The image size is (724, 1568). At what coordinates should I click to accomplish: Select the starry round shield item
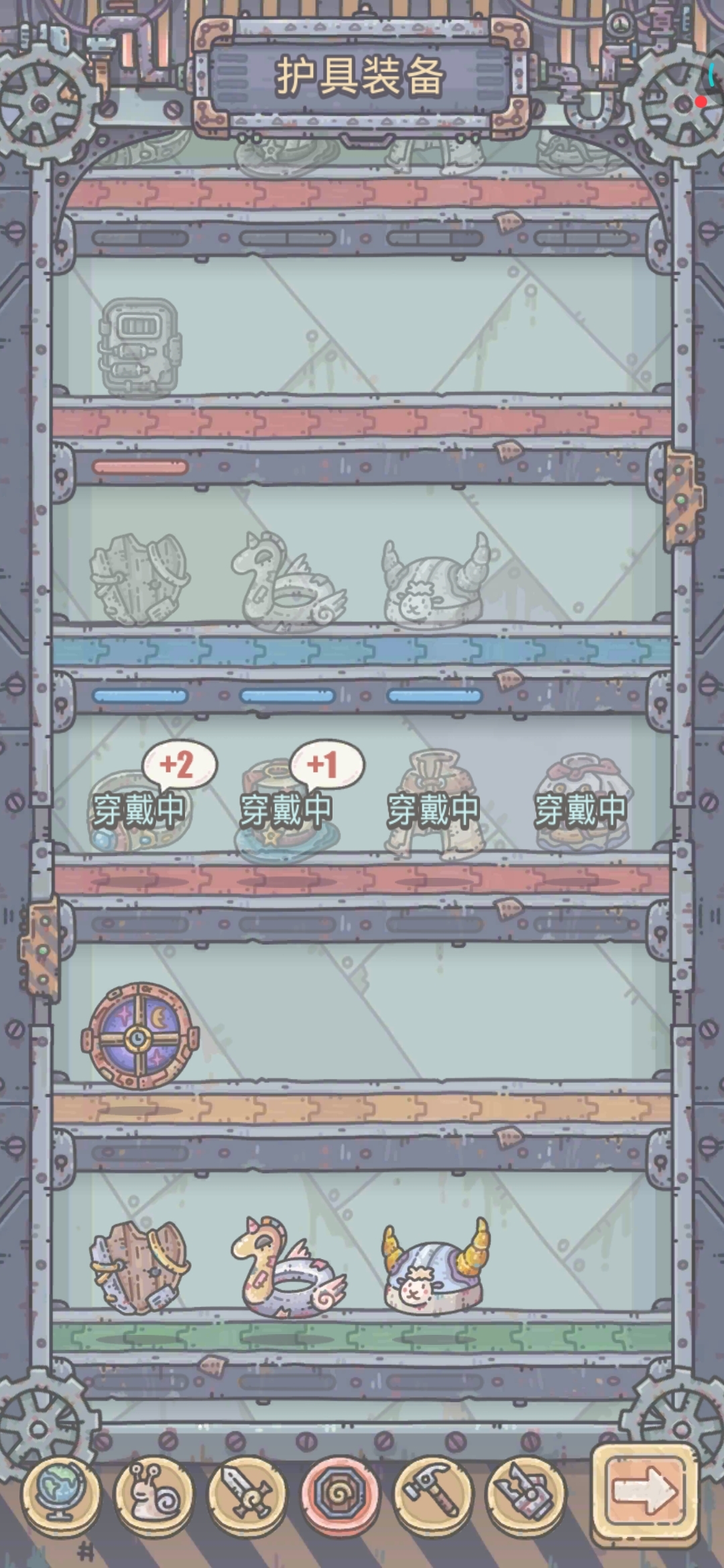coord(140,1036)
